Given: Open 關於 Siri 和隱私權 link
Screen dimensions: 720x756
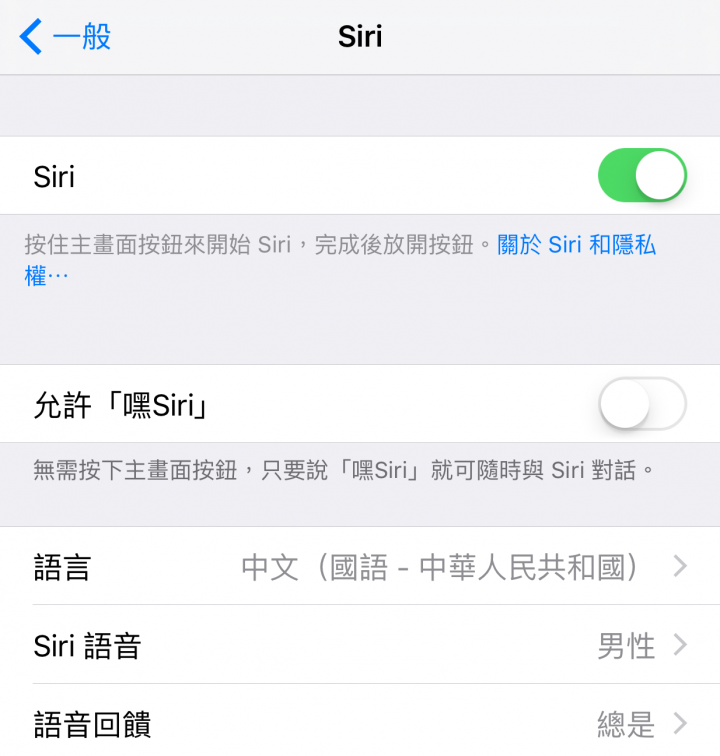Looking at the screenshot, I should (577, 245).
